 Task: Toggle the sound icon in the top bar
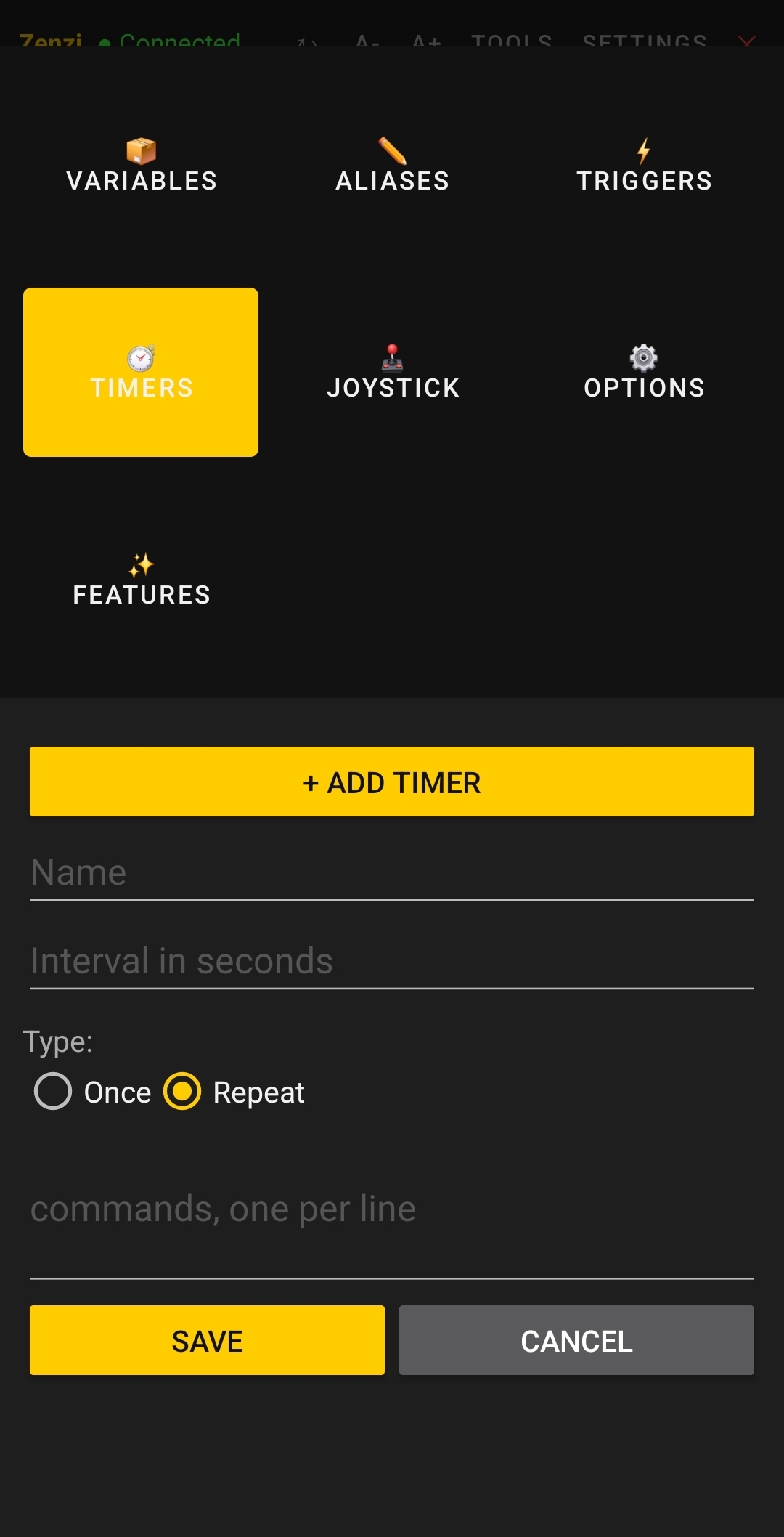click(x=305, y=41)
